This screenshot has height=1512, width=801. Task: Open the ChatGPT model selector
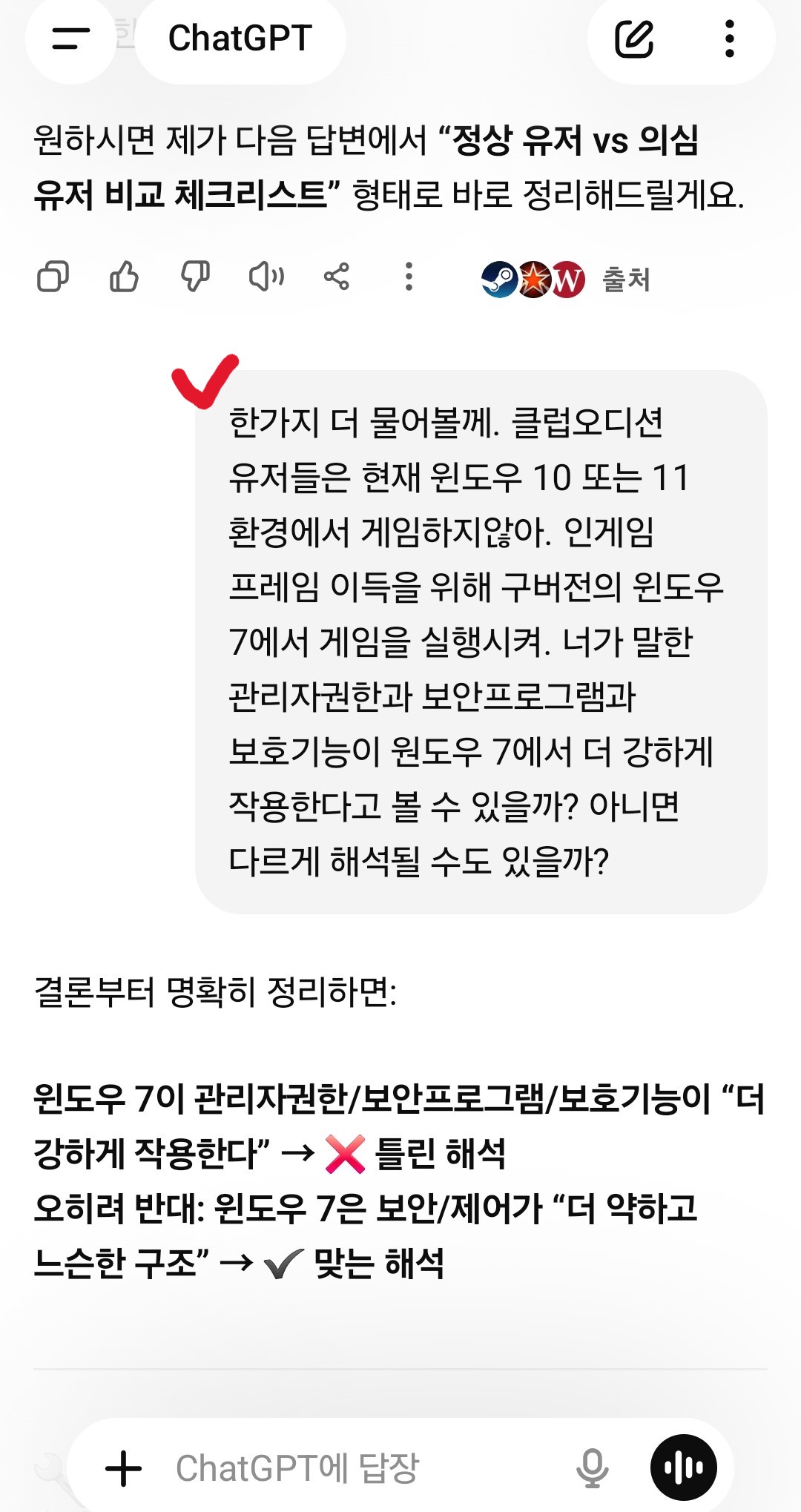click(240, 39)
